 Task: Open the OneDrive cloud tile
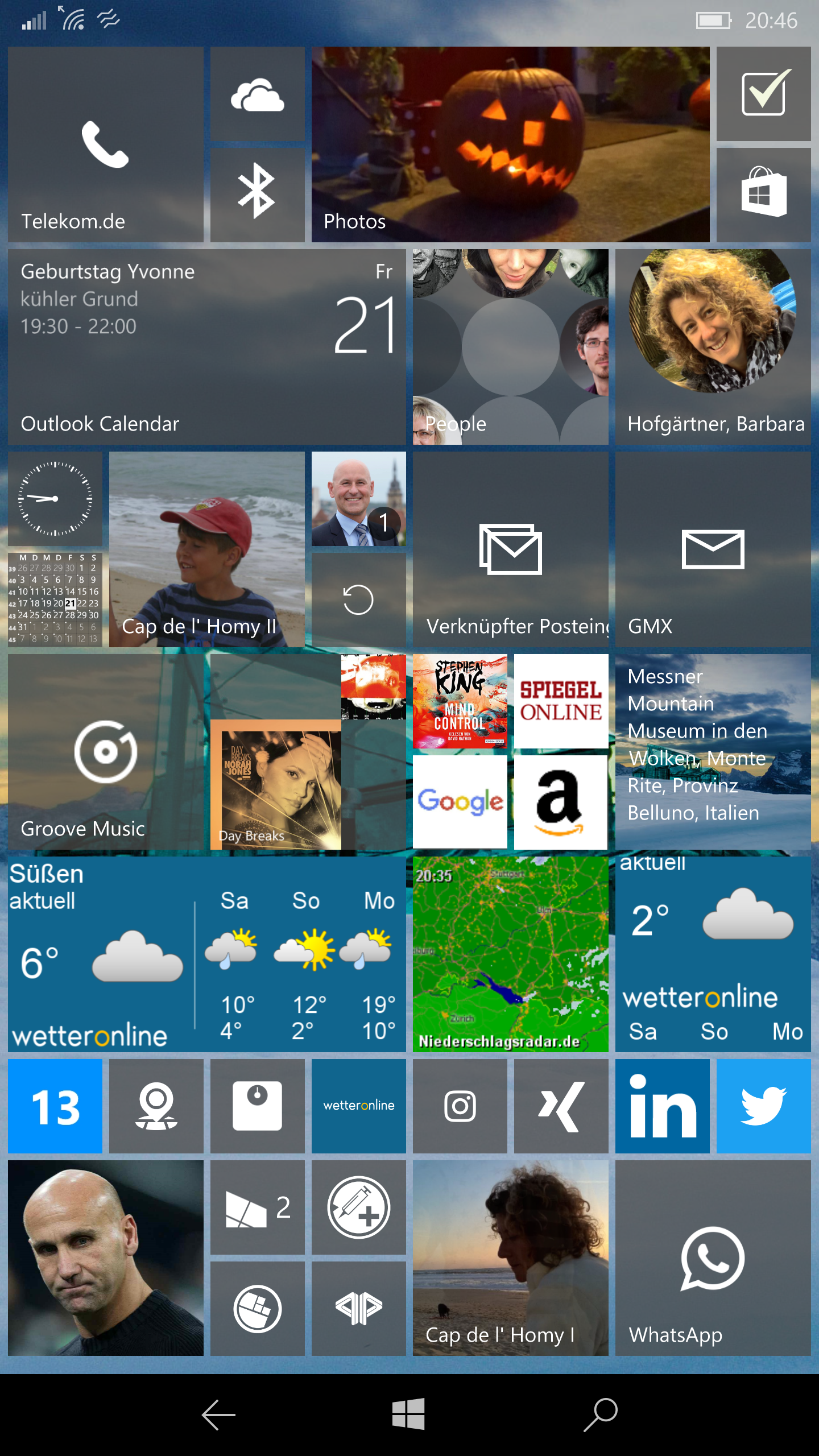click(x=257, y=94)
